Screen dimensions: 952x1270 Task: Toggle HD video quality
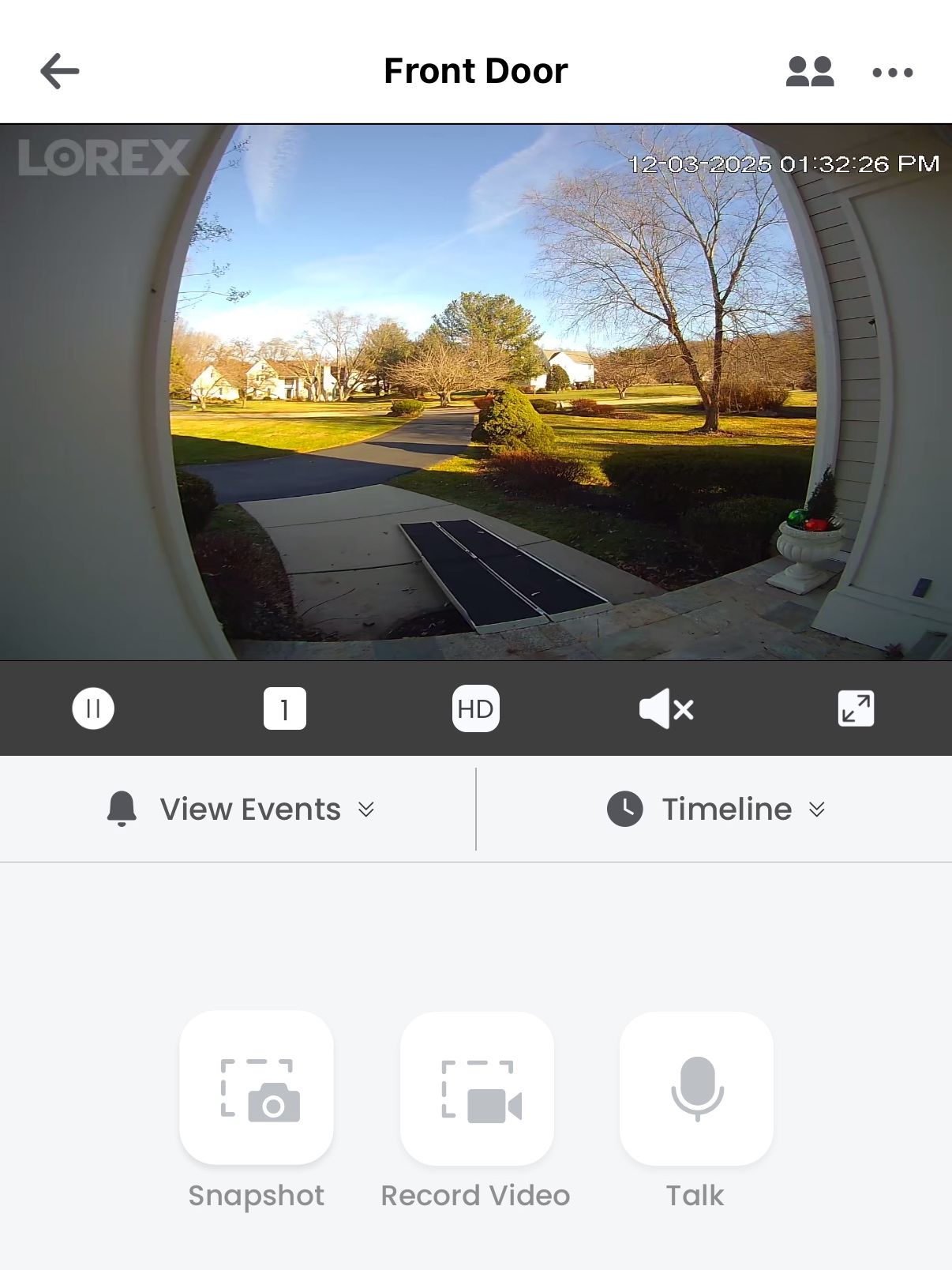475,708
